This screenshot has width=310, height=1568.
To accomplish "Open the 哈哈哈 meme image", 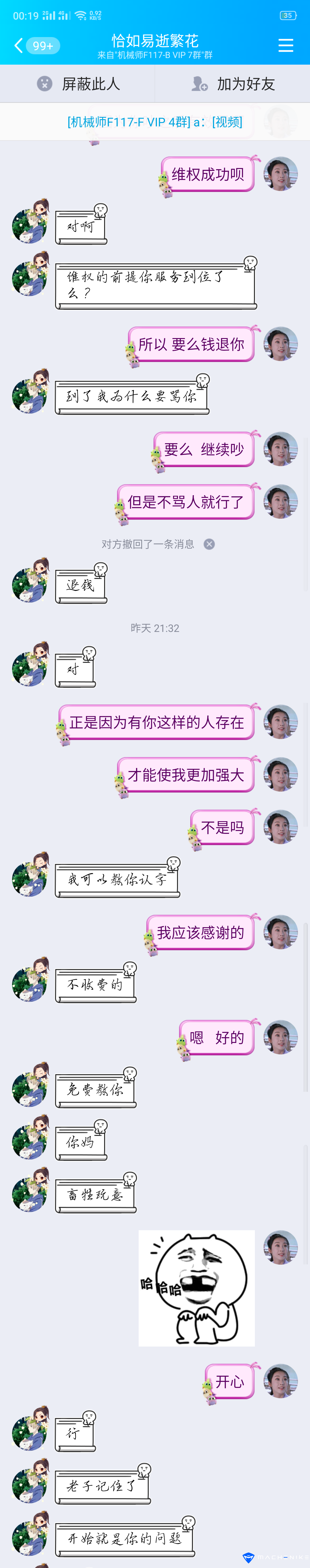I will [x=196, y=1287].
